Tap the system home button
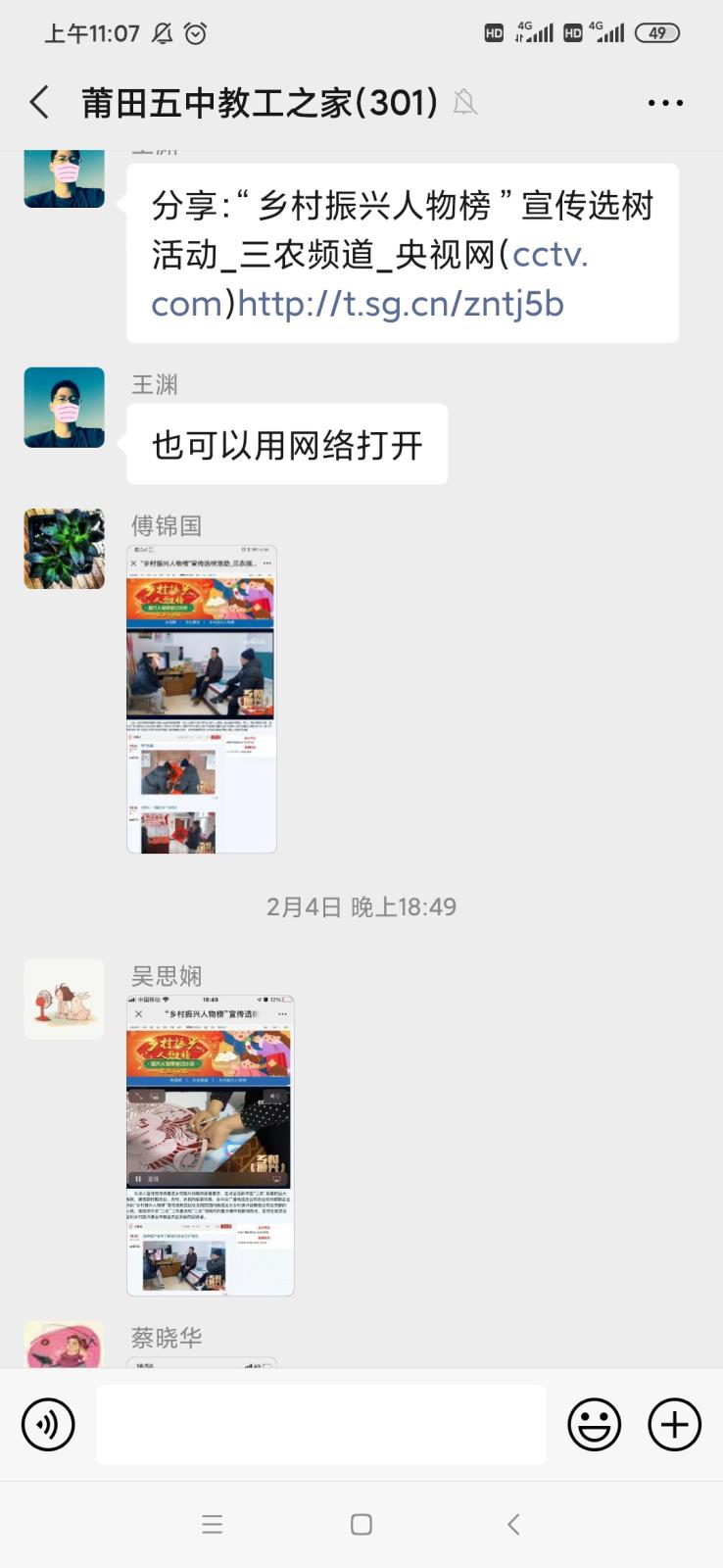Viewport: 723px width, 1568px height. [361, 1524]
